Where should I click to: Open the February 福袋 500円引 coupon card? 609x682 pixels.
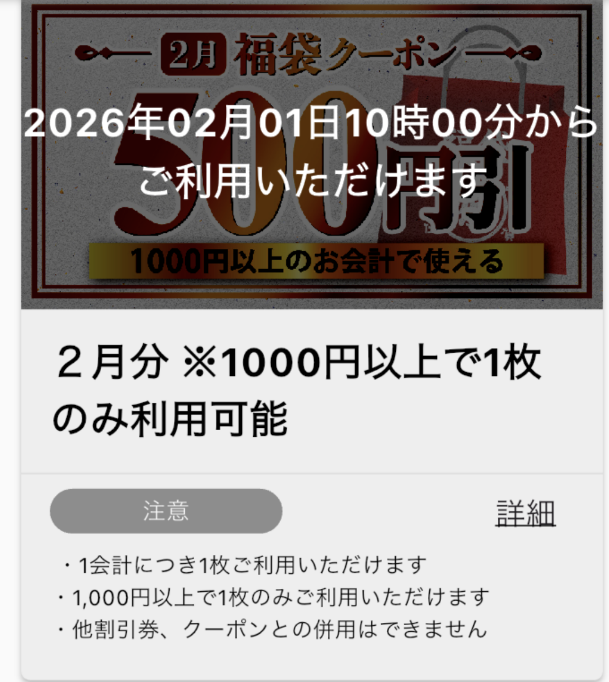(313, 160)
